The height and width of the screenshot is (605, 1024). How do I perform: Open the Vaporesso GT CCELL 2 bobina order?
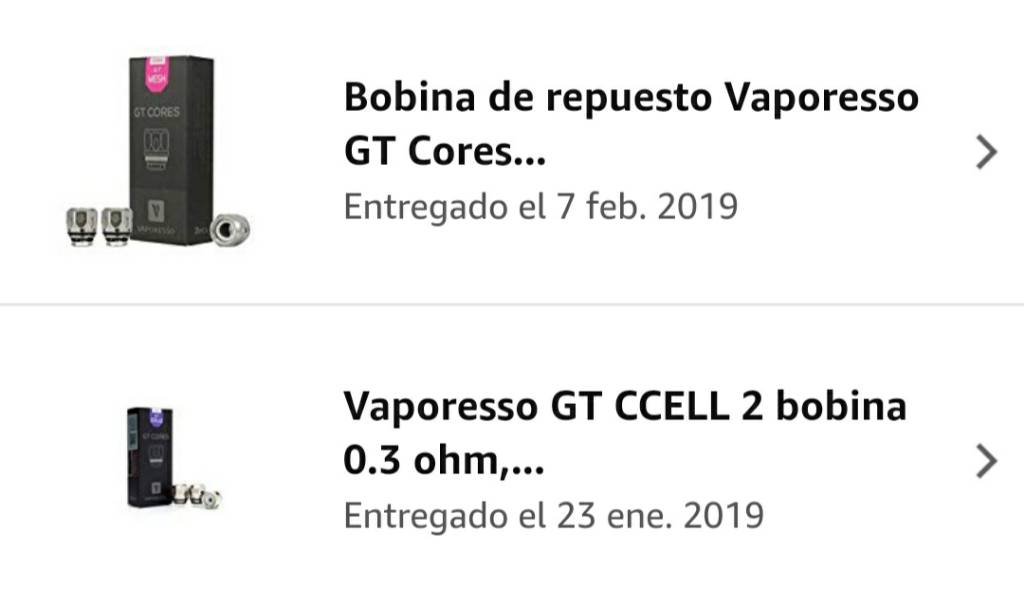pyautogui.click(x=625, y=433)
